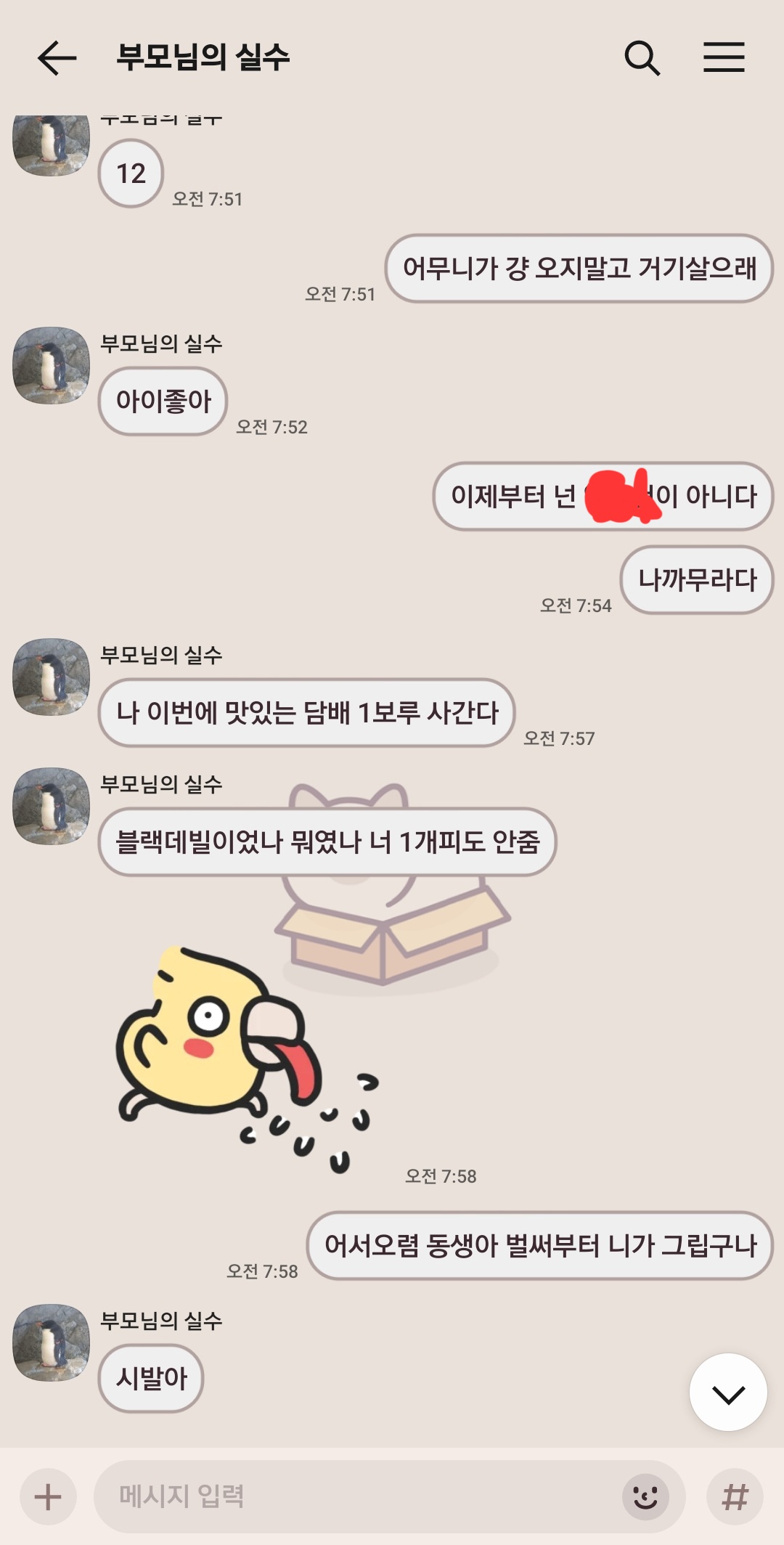This screenshot has width=784, height=1545.
Task: Open sender's penguin profile picture by 아이좋아
Action: [52, 365]
